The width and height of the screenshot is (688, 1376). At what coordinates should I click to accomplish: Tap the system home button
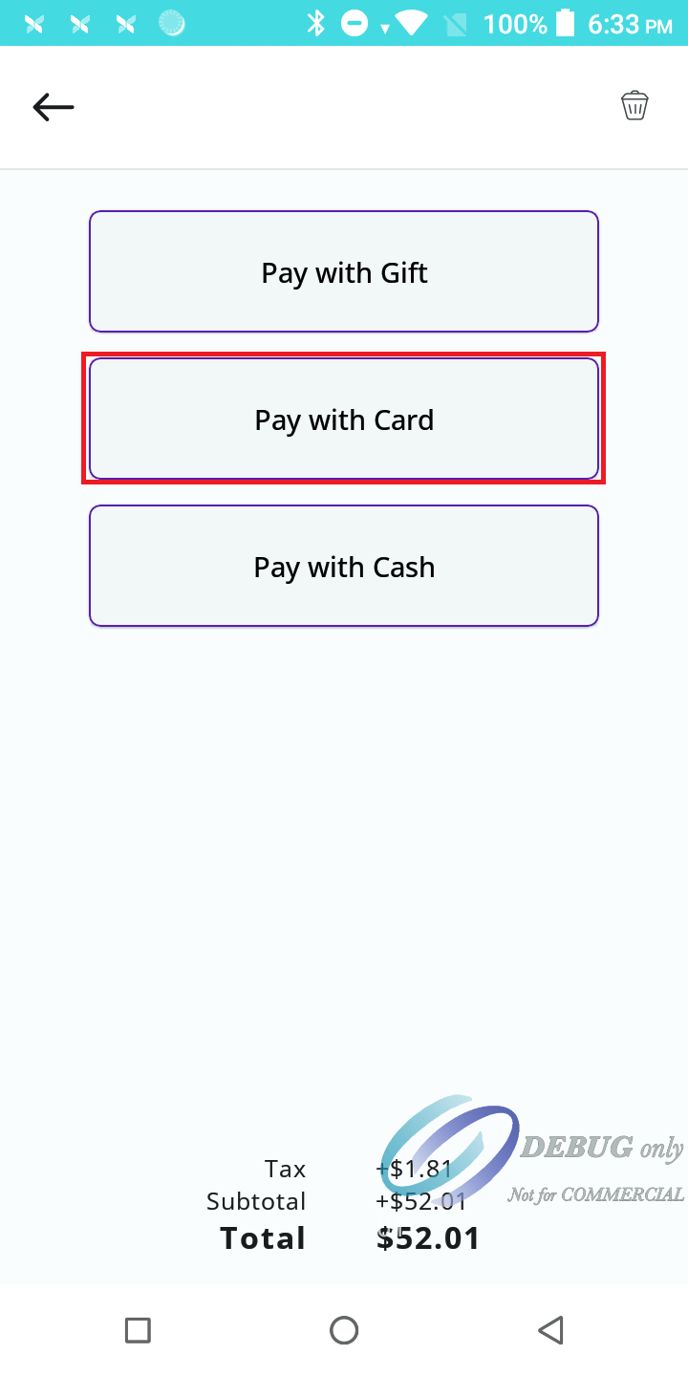click(x=344, y=1330)
